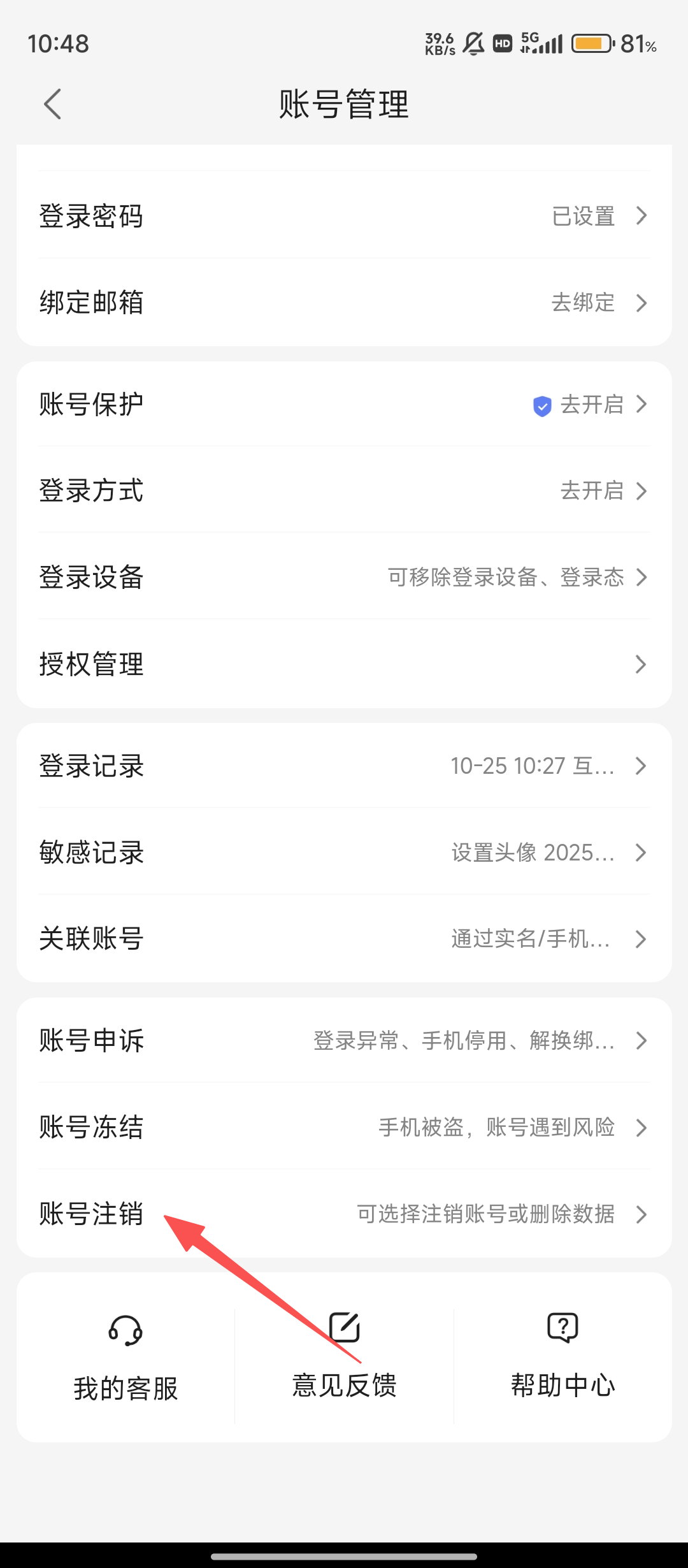Contact 我的客服 support
688x1568 pixels.
(x=125, y=1358)
